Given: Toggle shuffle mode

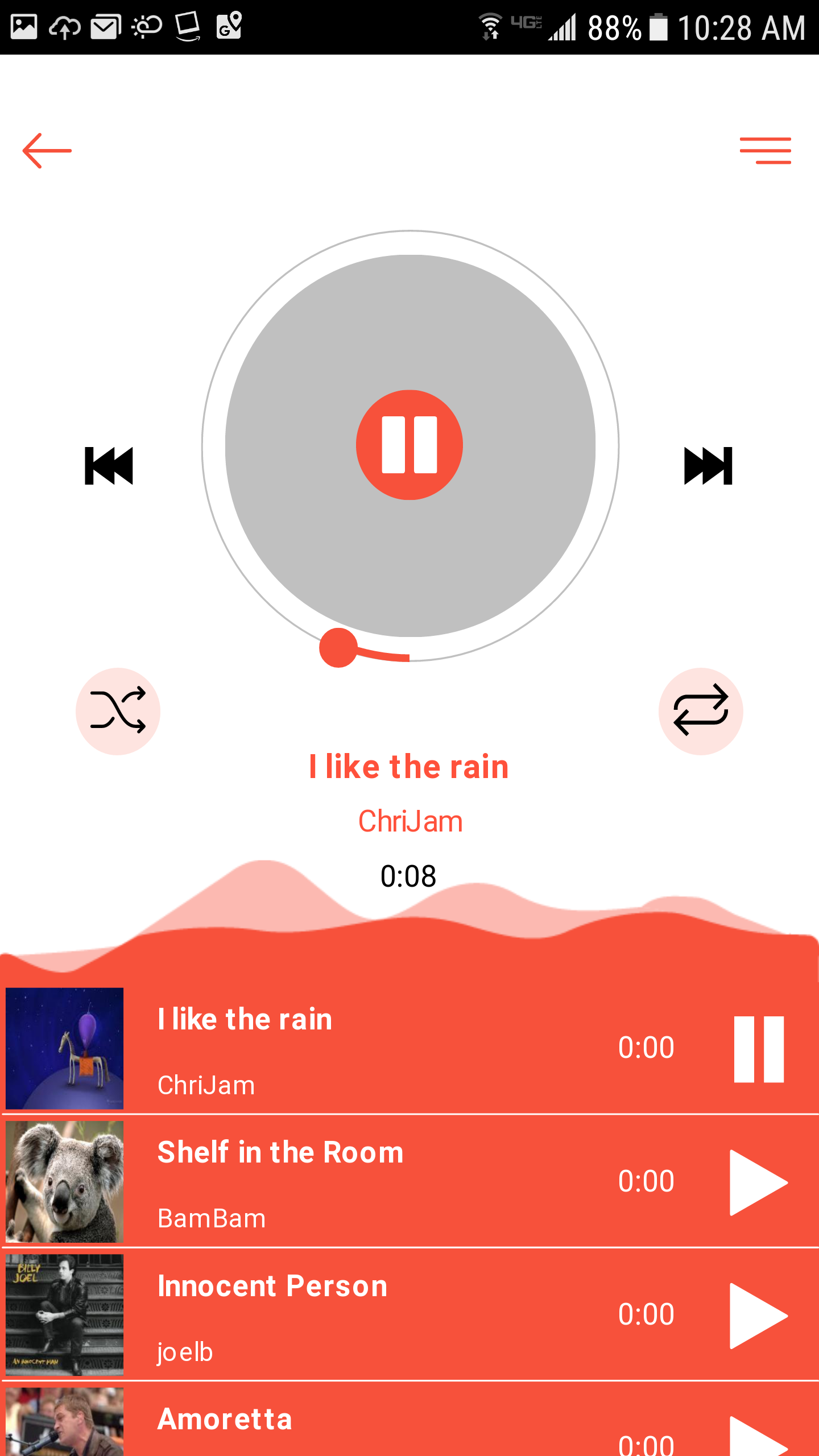Looking at the screenshot, I should pyautogui.click(x=118, y=711).
